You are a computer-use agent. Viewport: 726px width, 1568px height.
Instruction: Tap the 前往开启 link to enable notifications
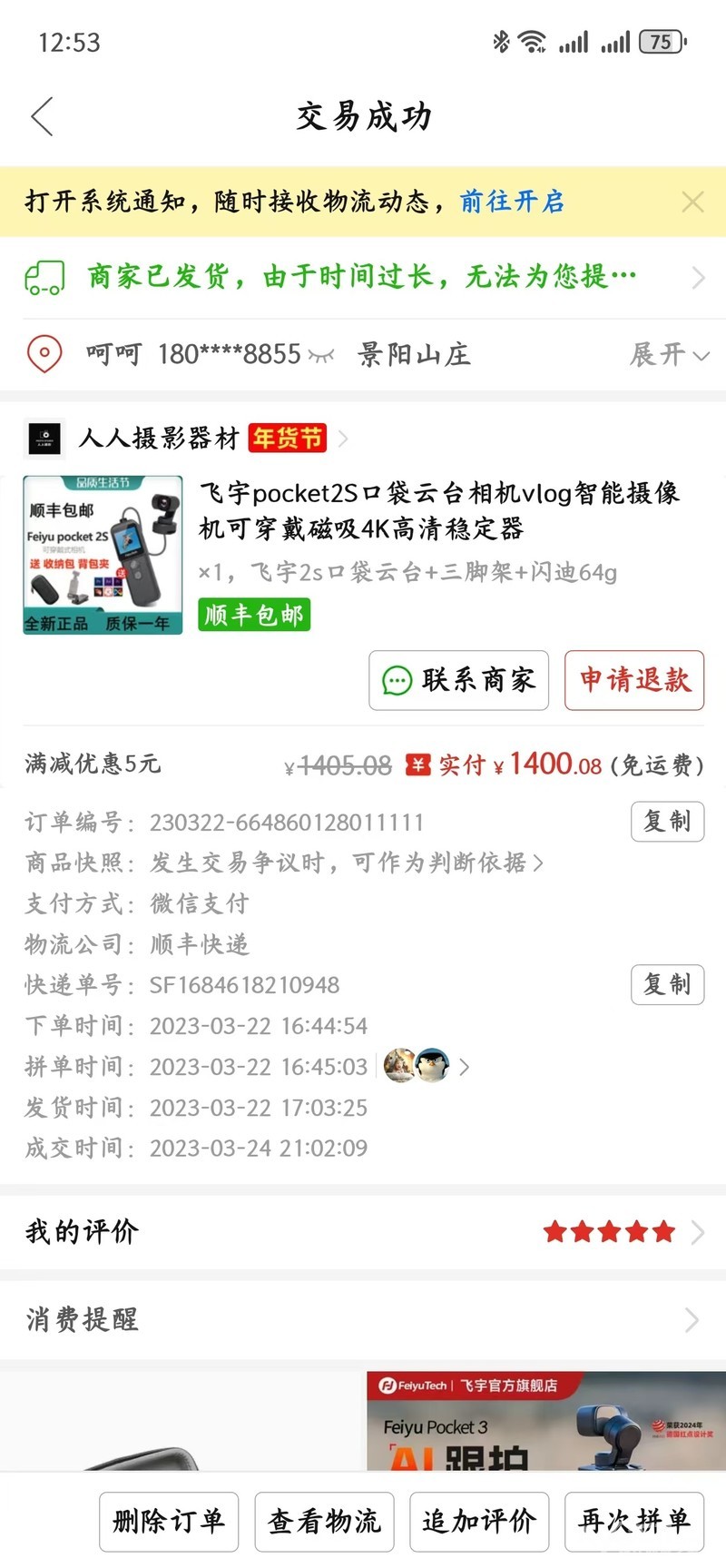click(x=513, y=201)
